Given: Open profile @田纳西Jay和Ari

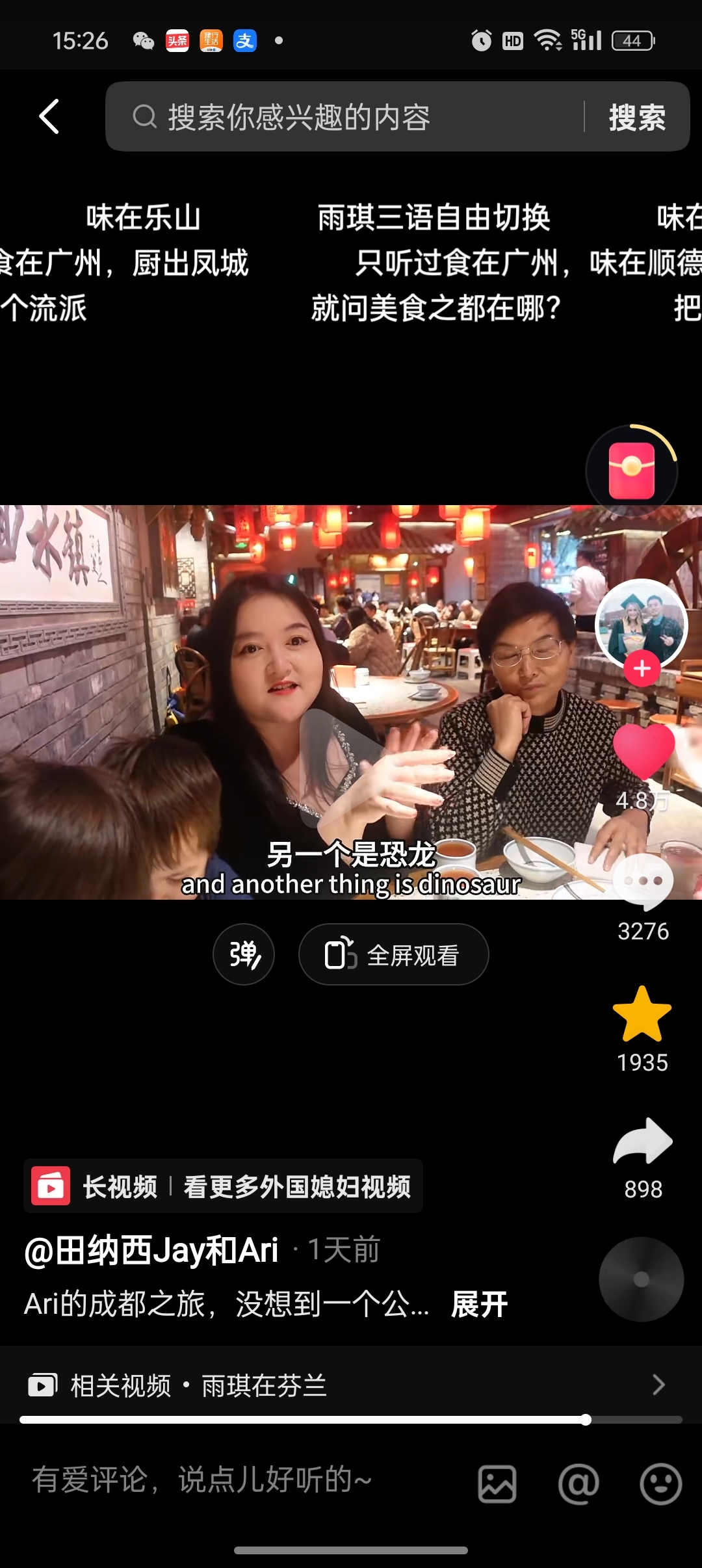Looking at the screenshot, I should (x=151, y=1250).
